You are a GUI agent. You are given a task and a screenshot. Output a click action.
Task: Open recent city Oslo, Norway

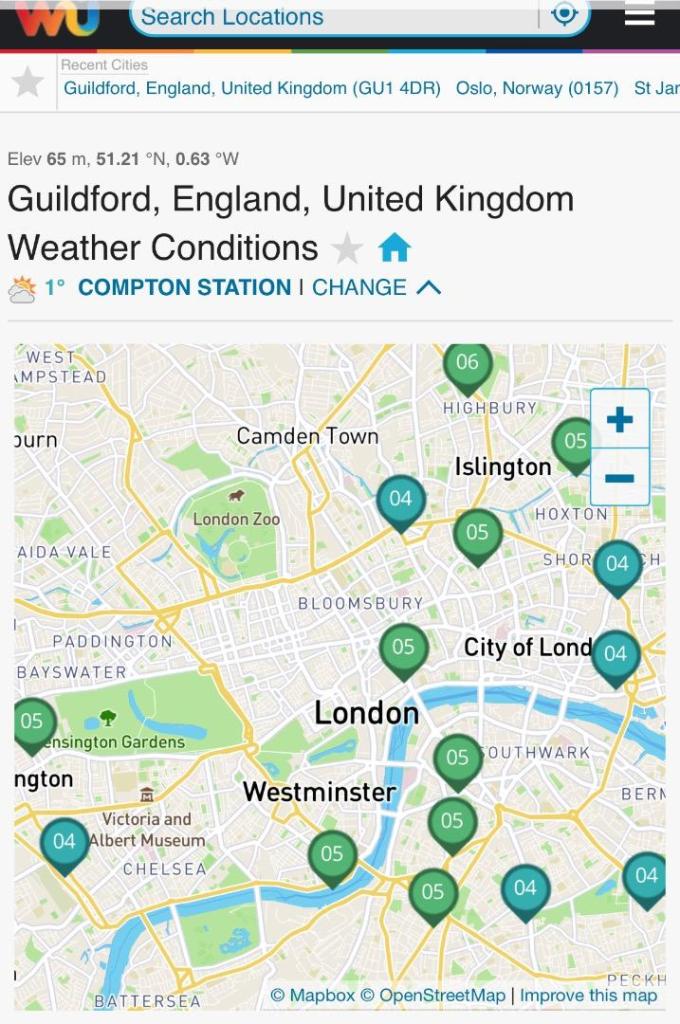[537, 88]
